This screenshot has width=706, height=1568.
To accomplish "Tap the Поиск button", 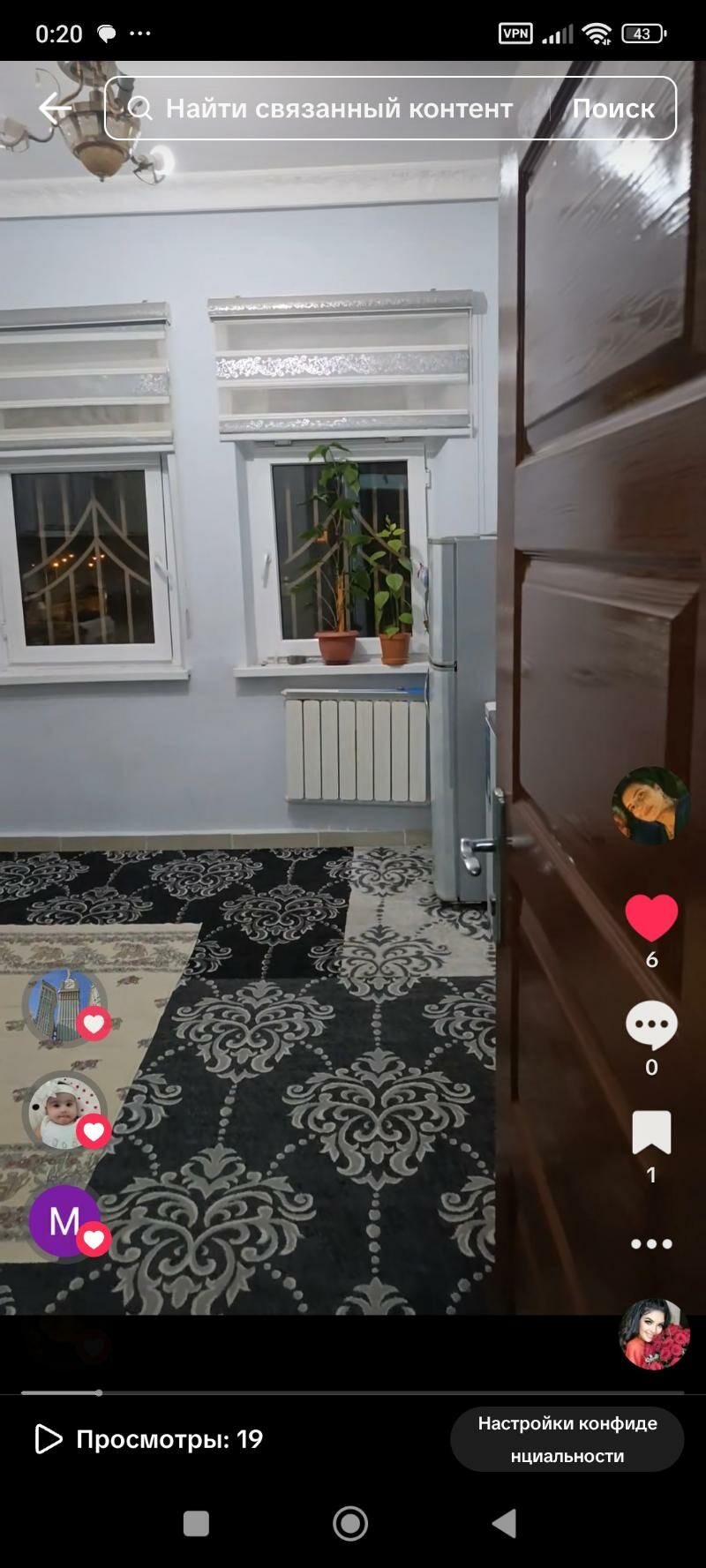I will [x=613, y=109].
